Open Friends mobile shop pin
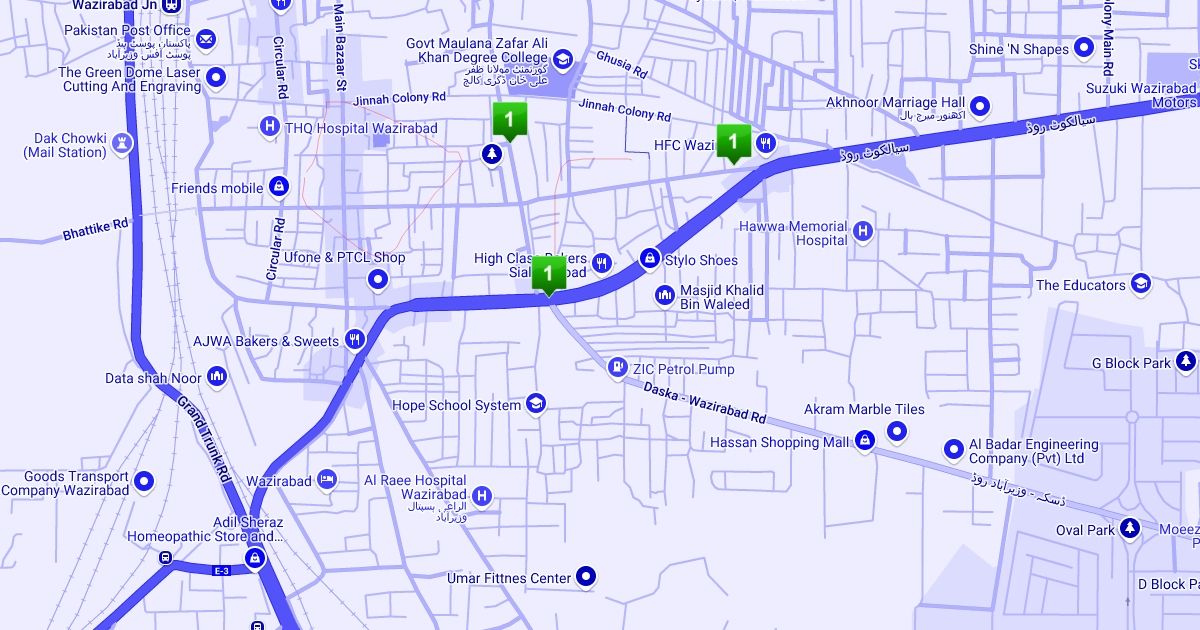The height and width of the screenshot is (630, 1200). [x=279, y=186]
